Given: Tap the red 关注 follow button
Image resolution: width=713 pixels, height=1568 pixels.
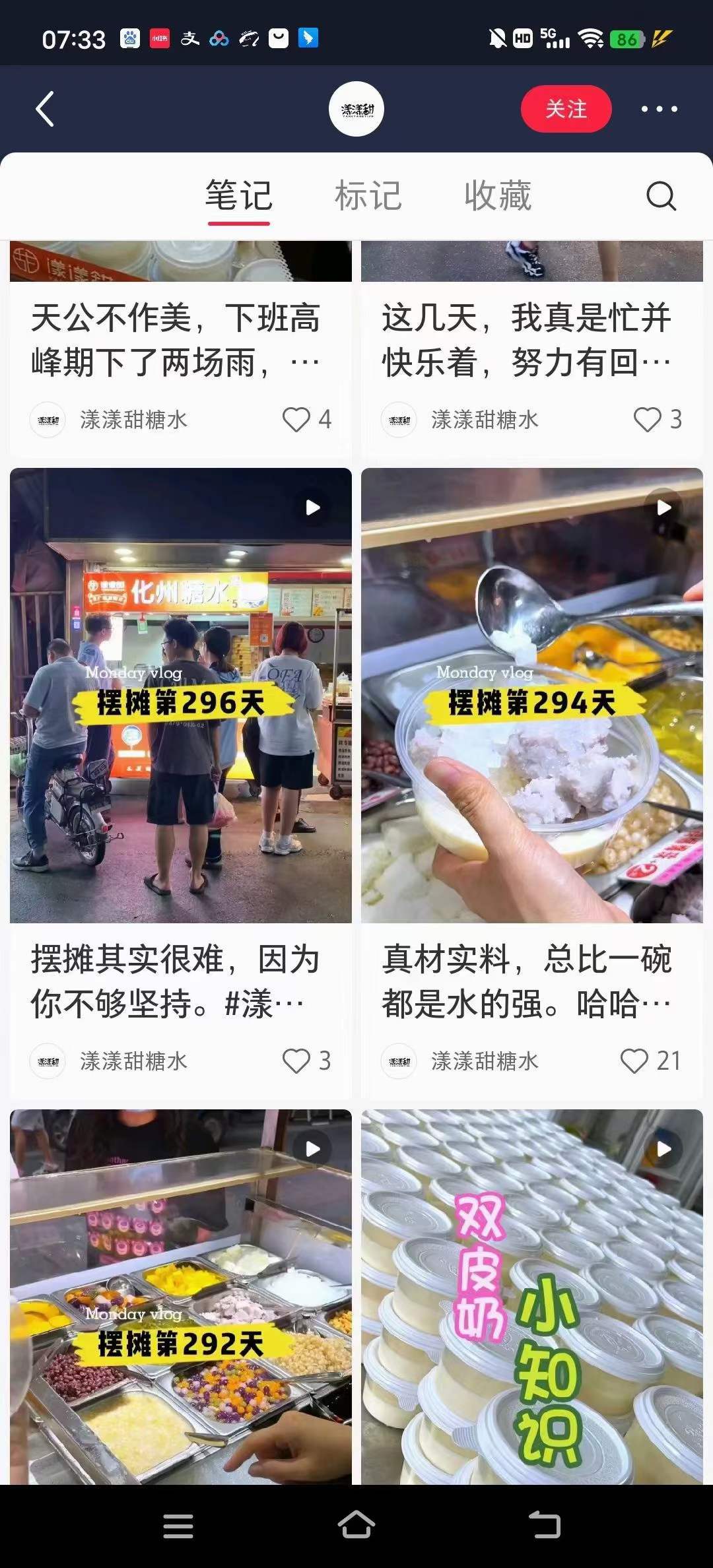Looking at the screenshot, I should coord(566,110).
